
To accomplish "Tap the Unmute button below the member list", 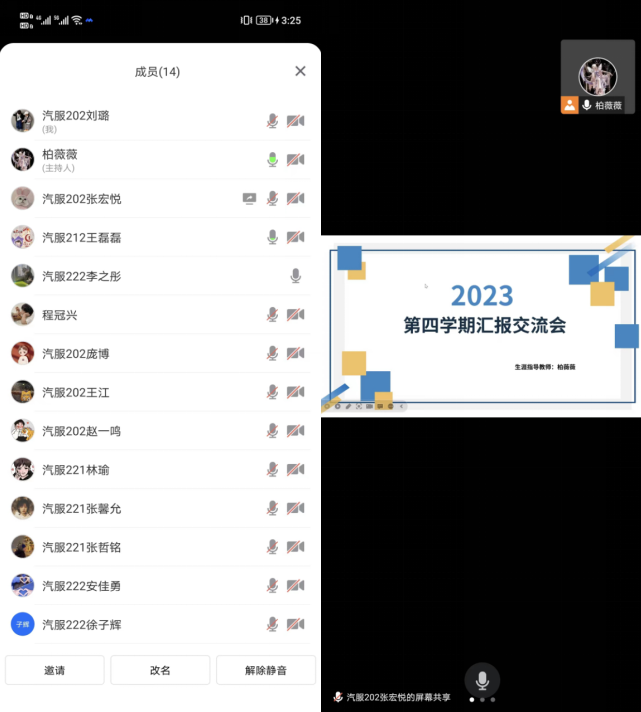I will click(x=265, y=670).
